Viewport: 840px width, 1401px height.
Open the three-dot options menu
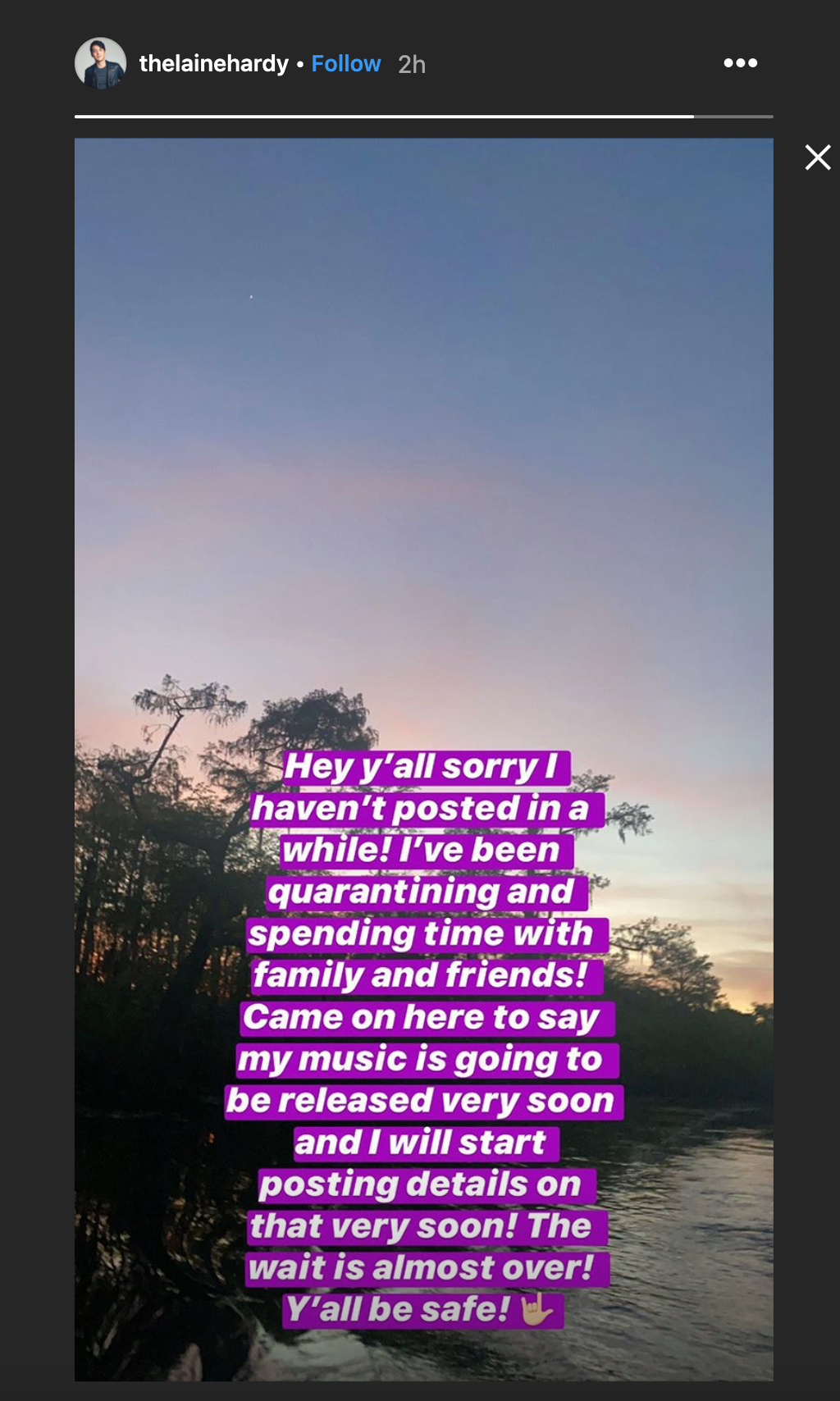[x=740, y=63]
